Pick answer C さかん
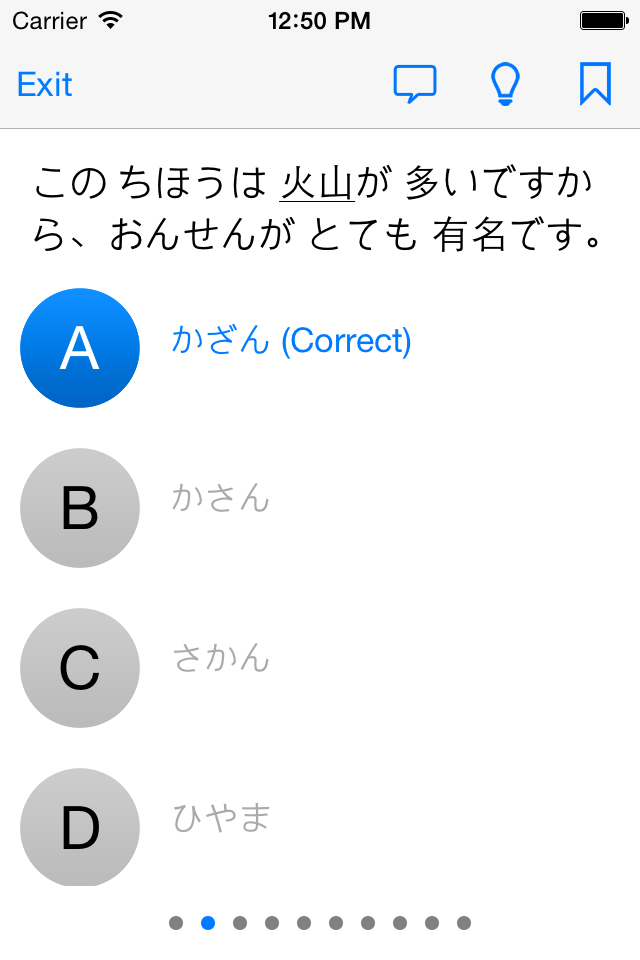 (x=80, y=668)
